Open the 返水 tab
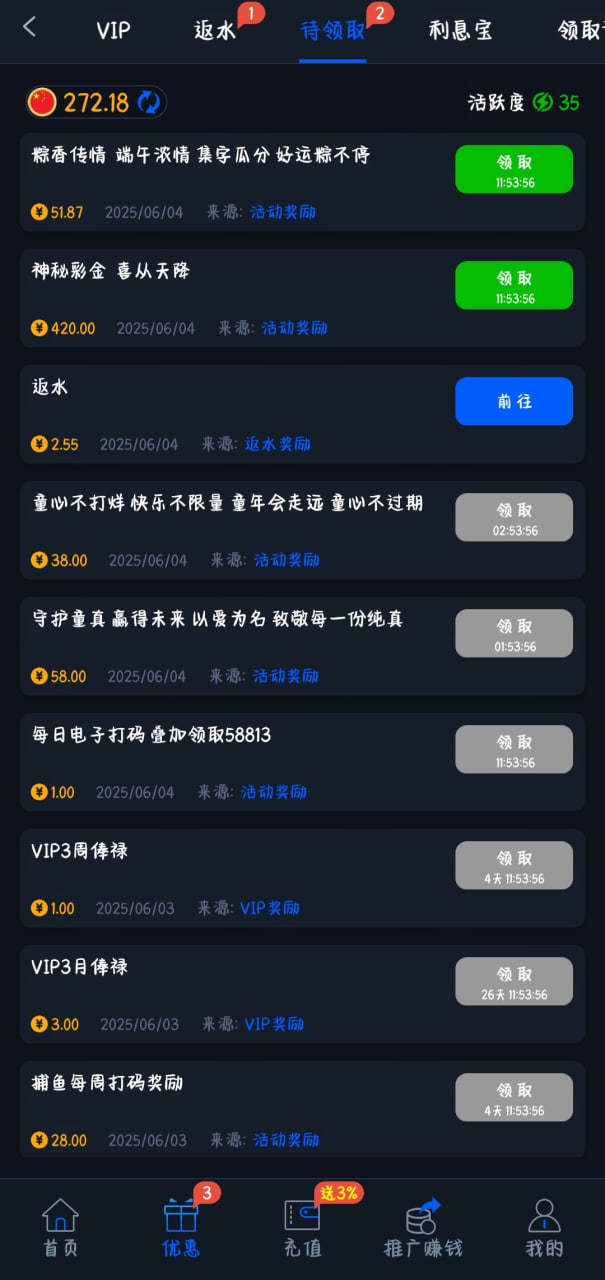Viewport: 605px width, 1280px height. pyautogui.click(x=215, y=30)
